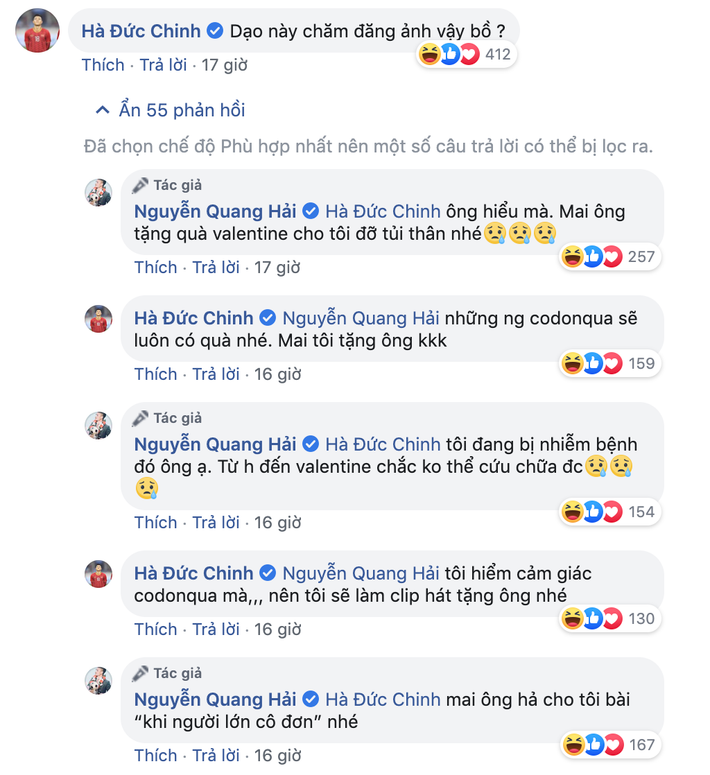Screen dimensions: 710x775
Task: Open Hà Đức Chinh's profile from the top comment
Action: (x=140, y=31)
